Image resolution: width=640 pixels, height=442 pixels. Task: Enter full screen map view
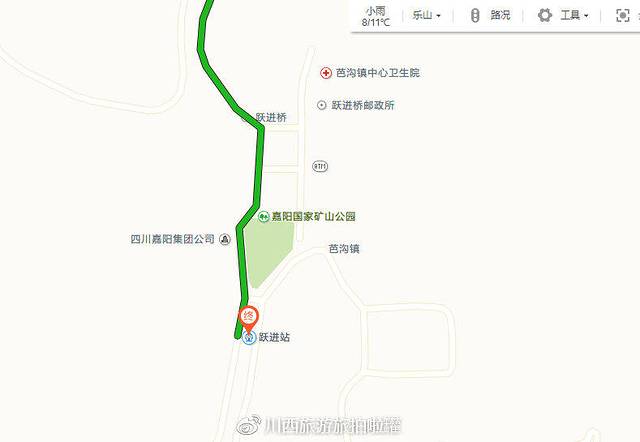click(622, 15)
